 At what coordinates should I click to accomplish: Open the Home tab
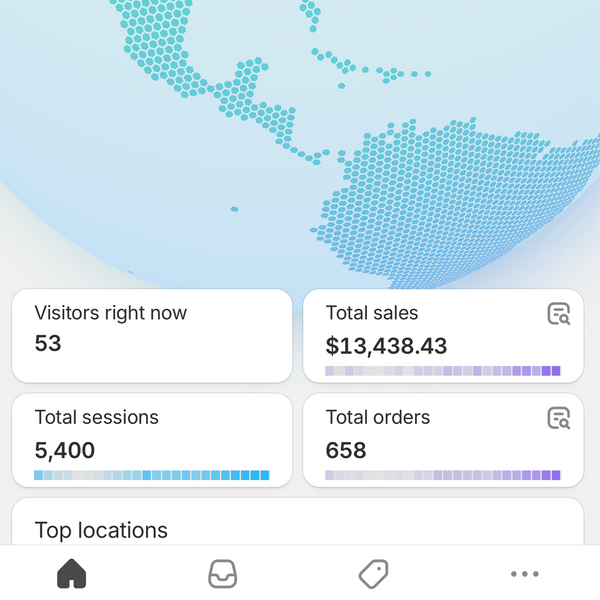click(72, 574)
